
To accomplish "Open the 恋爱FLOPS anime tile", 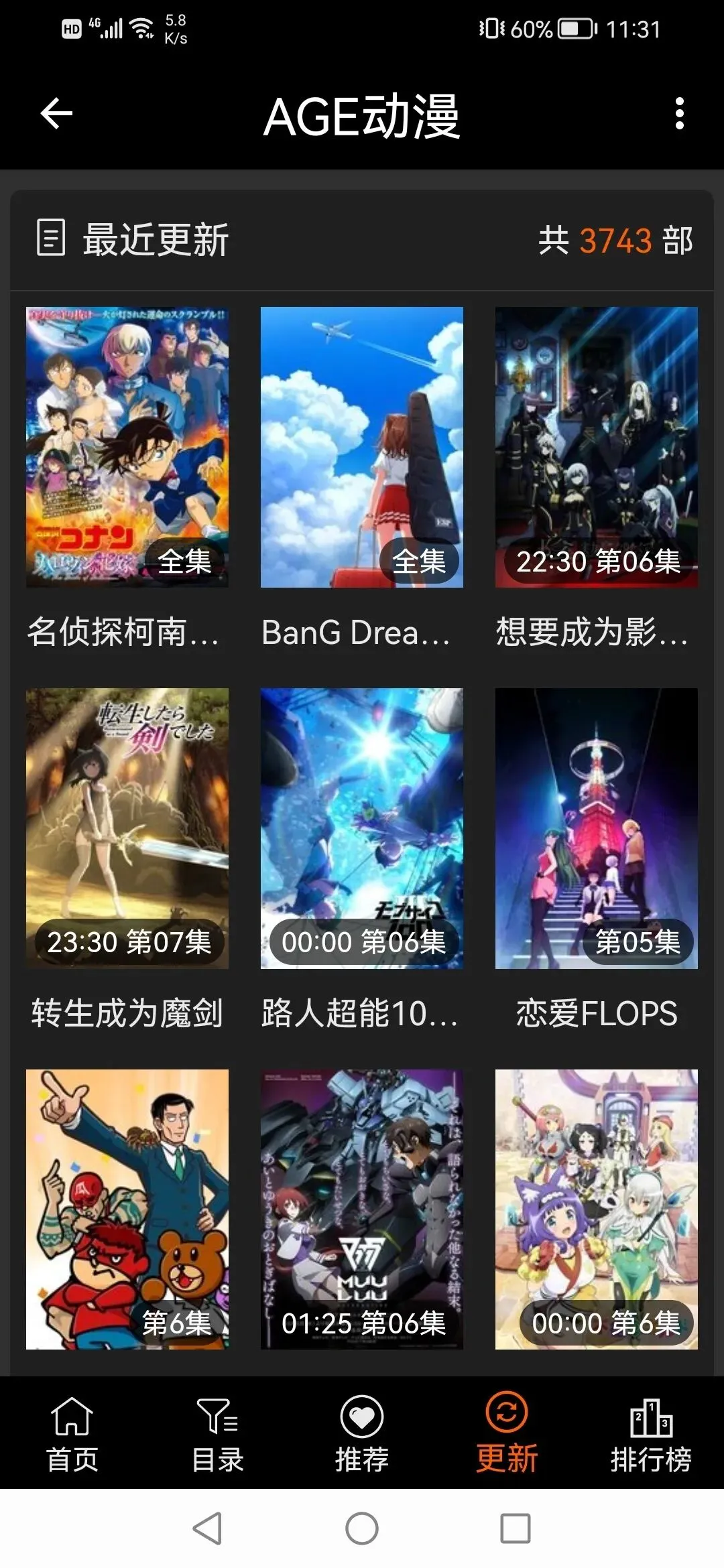I will (x=596, y=828).
